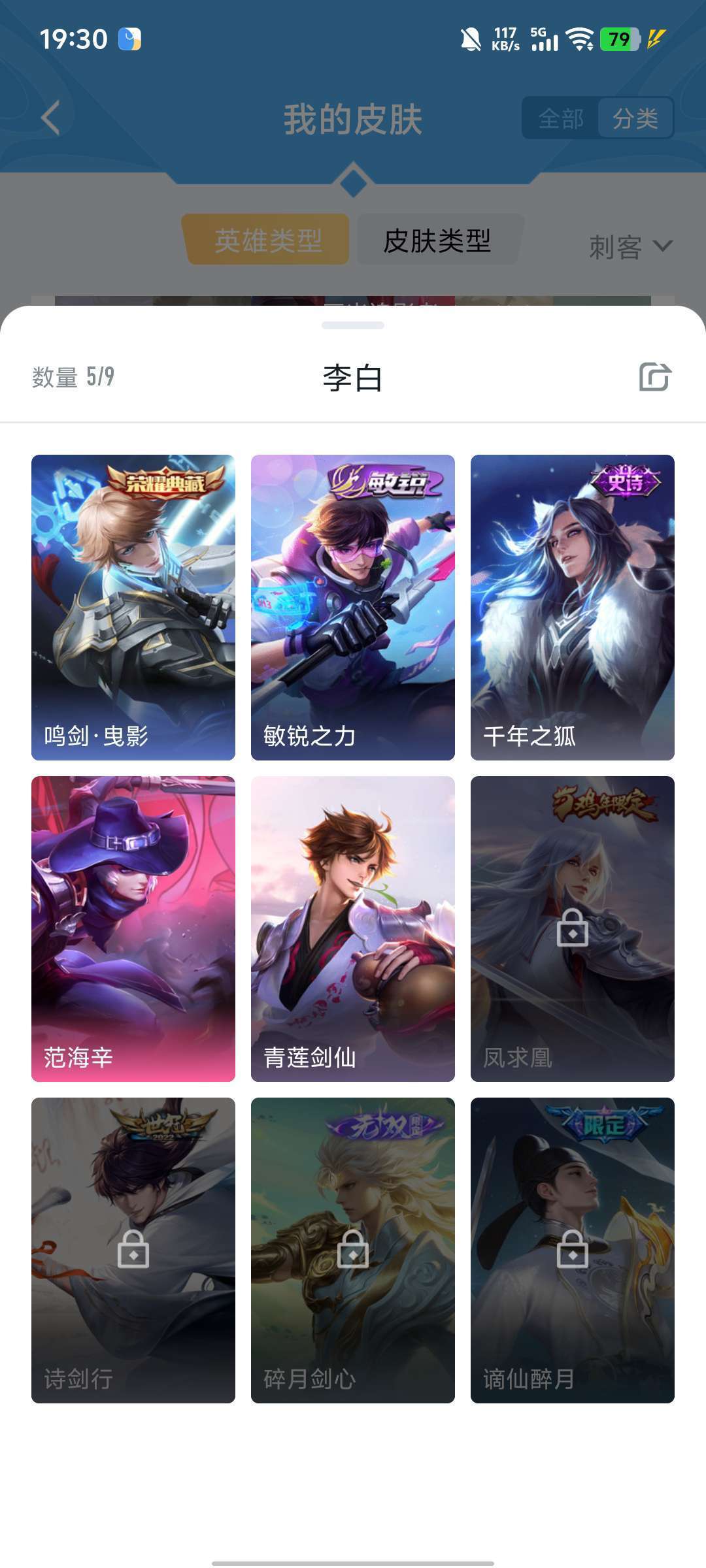This screenshot has width=706, height=1568.
Task: View the locked 诗剑行 skin
Action: point(133,1250)
